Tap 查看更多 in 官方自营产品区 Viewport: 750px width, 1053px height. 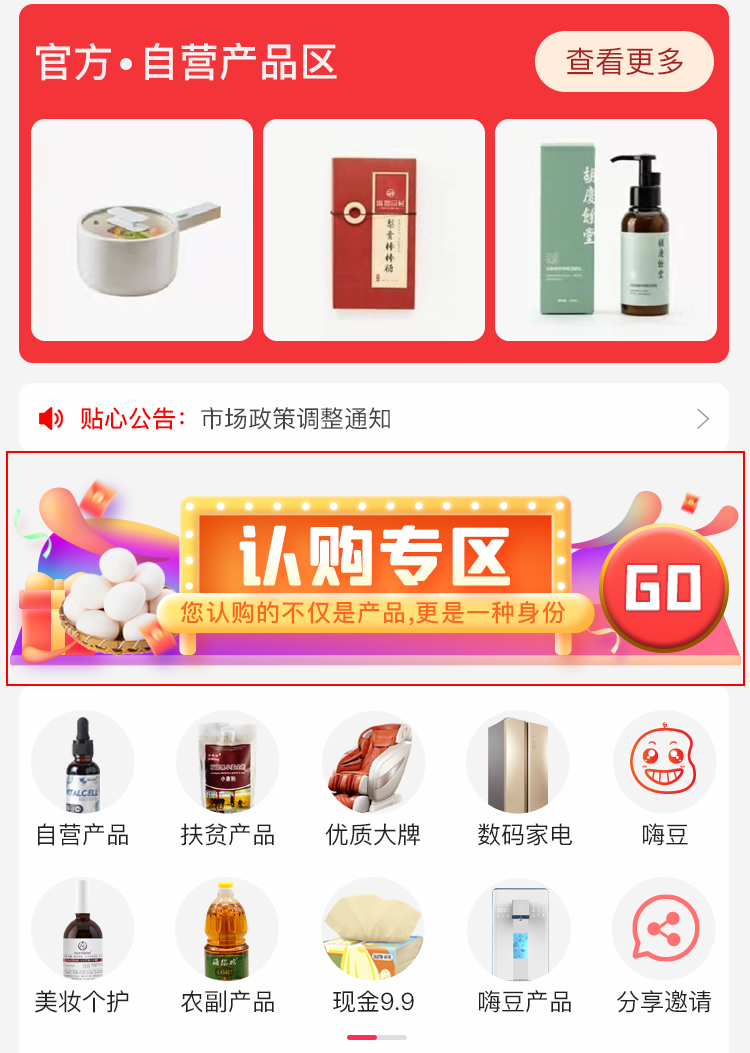(x=624, y=62)
